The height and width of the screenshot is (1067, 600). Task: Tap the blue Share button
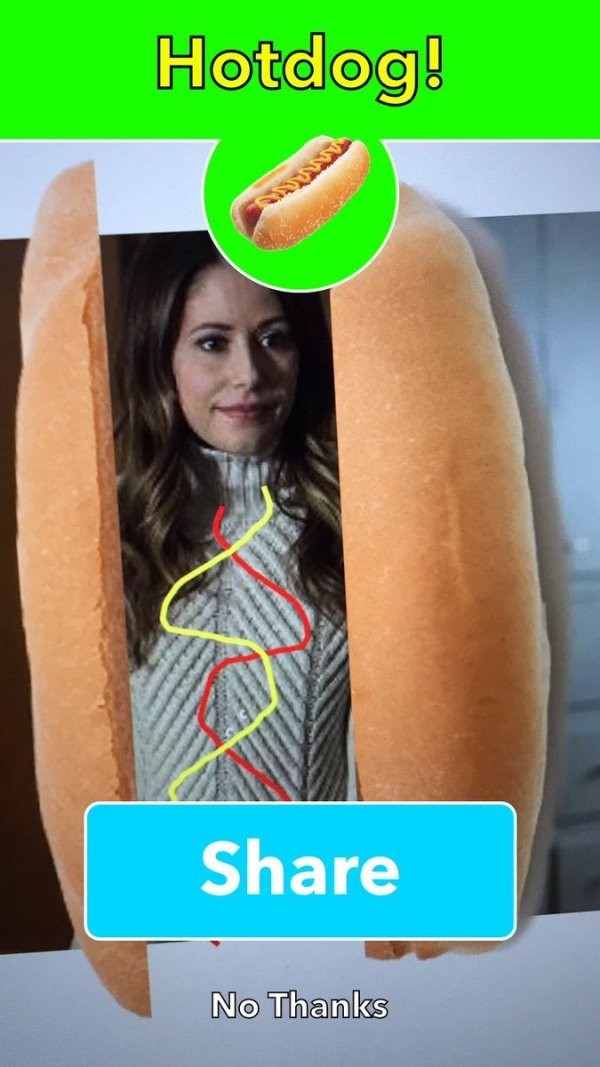tap(300, 870)
